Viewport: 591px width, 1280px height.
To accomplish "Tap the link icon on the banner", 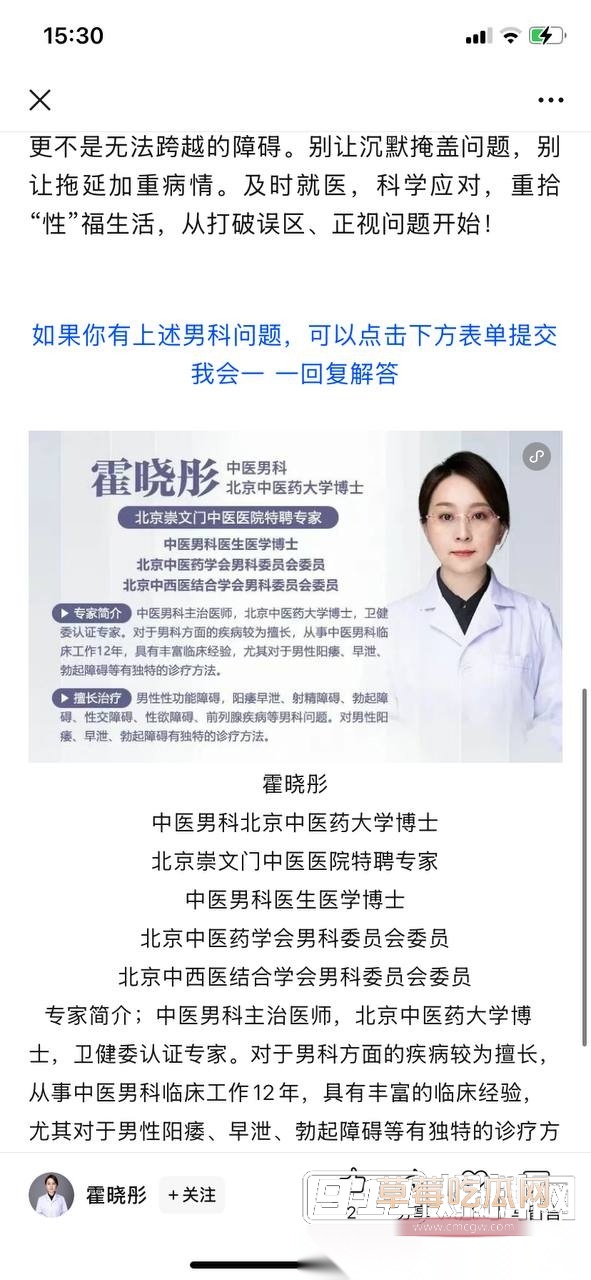I will click(x=536, y=457).
